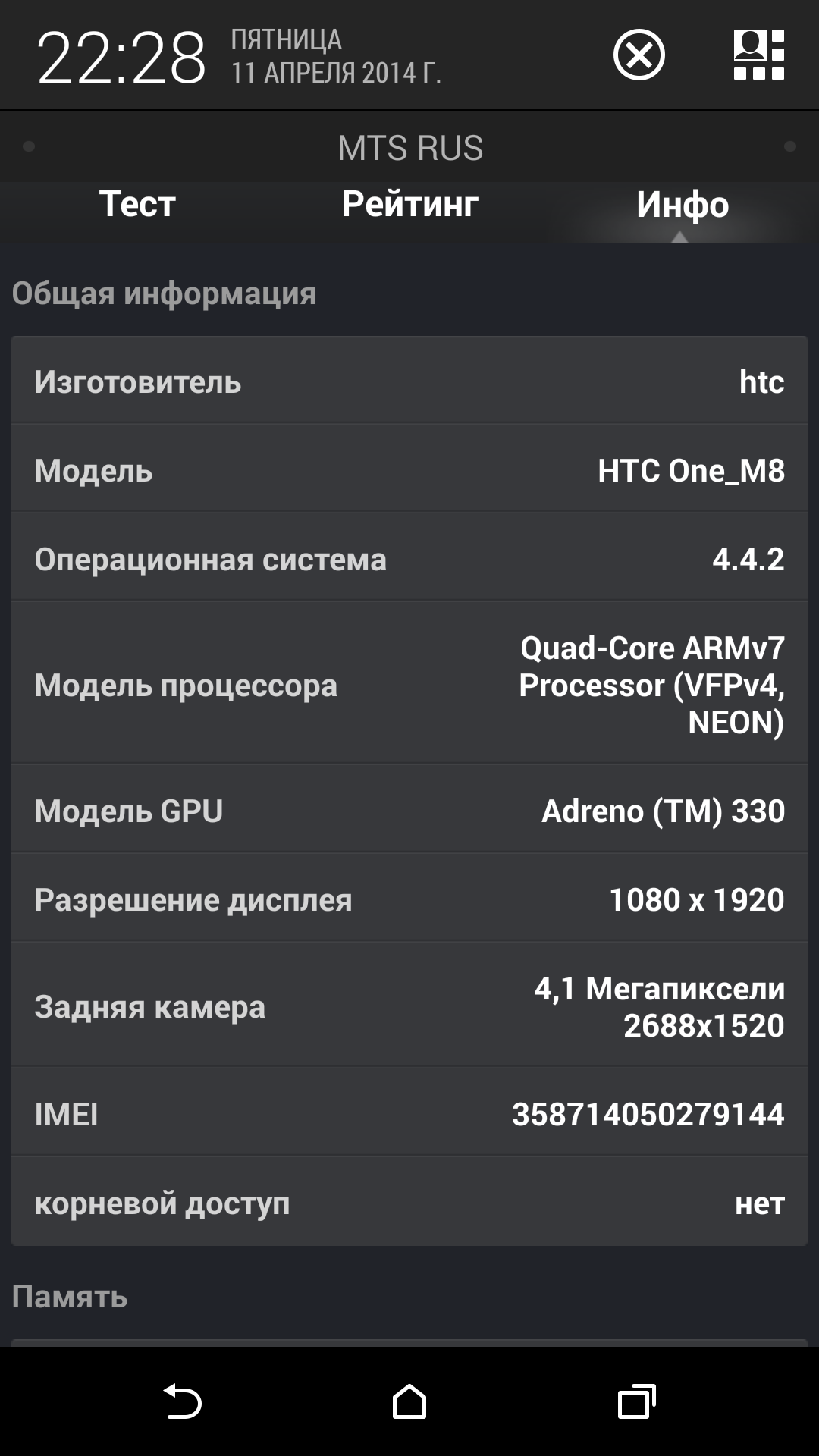The width and height of the screenshot is (819, 1456).
Task: Go to the home screen
Action: coord(409,1401)
